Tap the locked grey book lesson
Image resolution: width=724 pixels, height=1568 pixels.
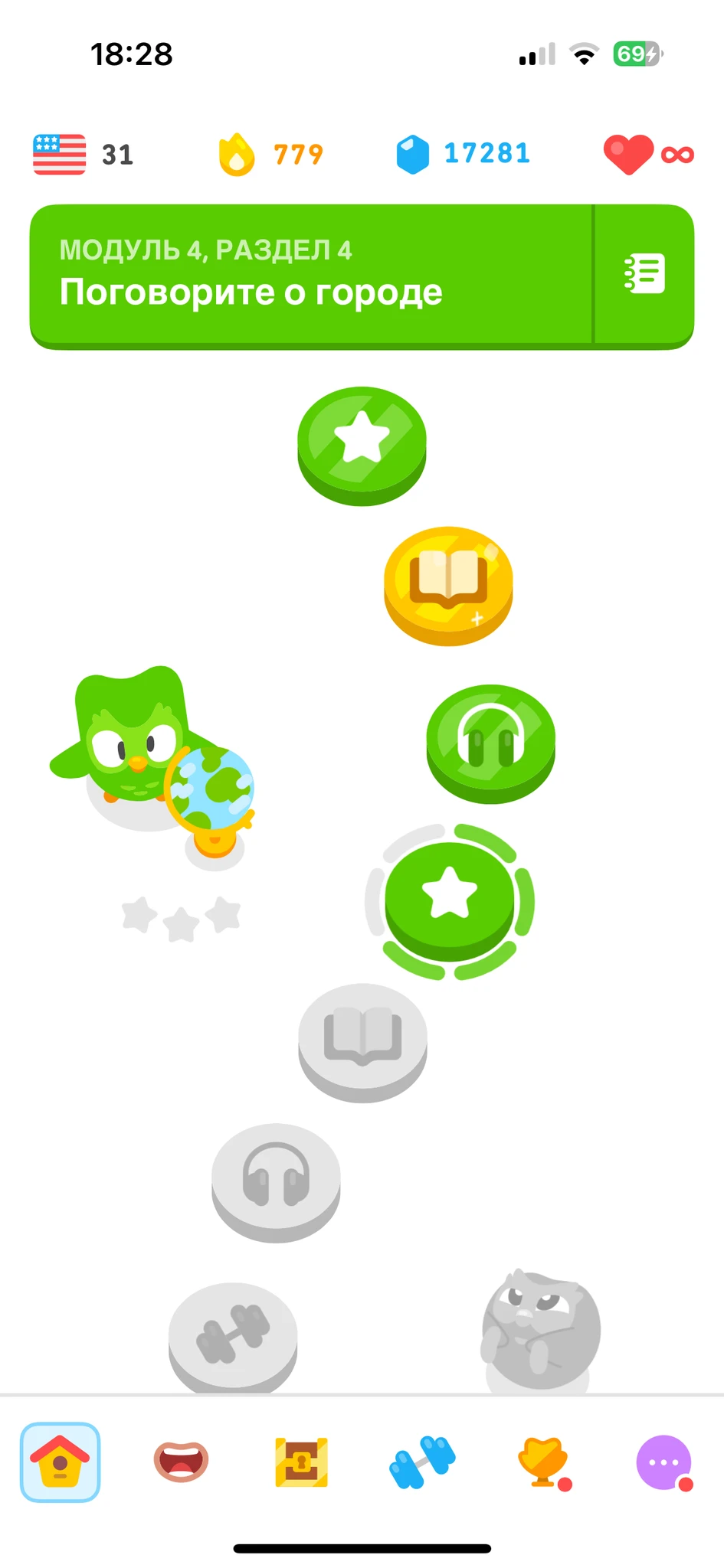pyautogui.click(x=362, y=1043)
